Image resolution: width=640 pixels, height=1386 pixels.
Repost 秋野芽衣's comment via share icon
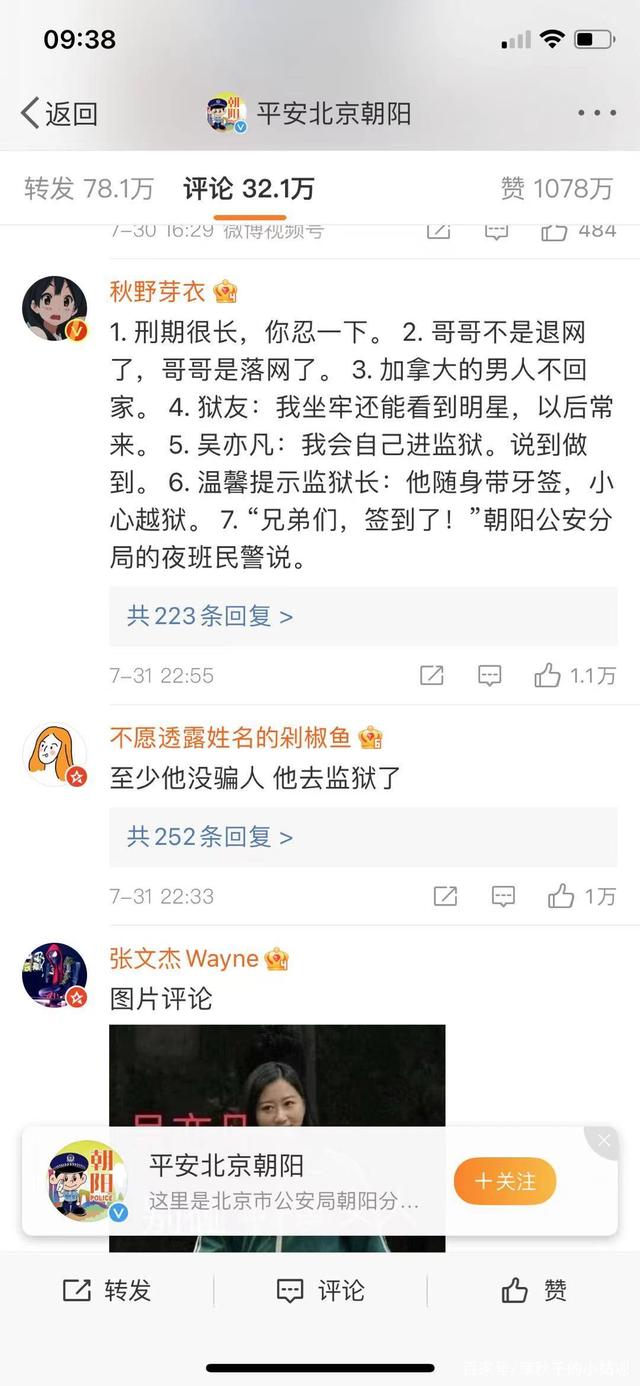(431, 676)
